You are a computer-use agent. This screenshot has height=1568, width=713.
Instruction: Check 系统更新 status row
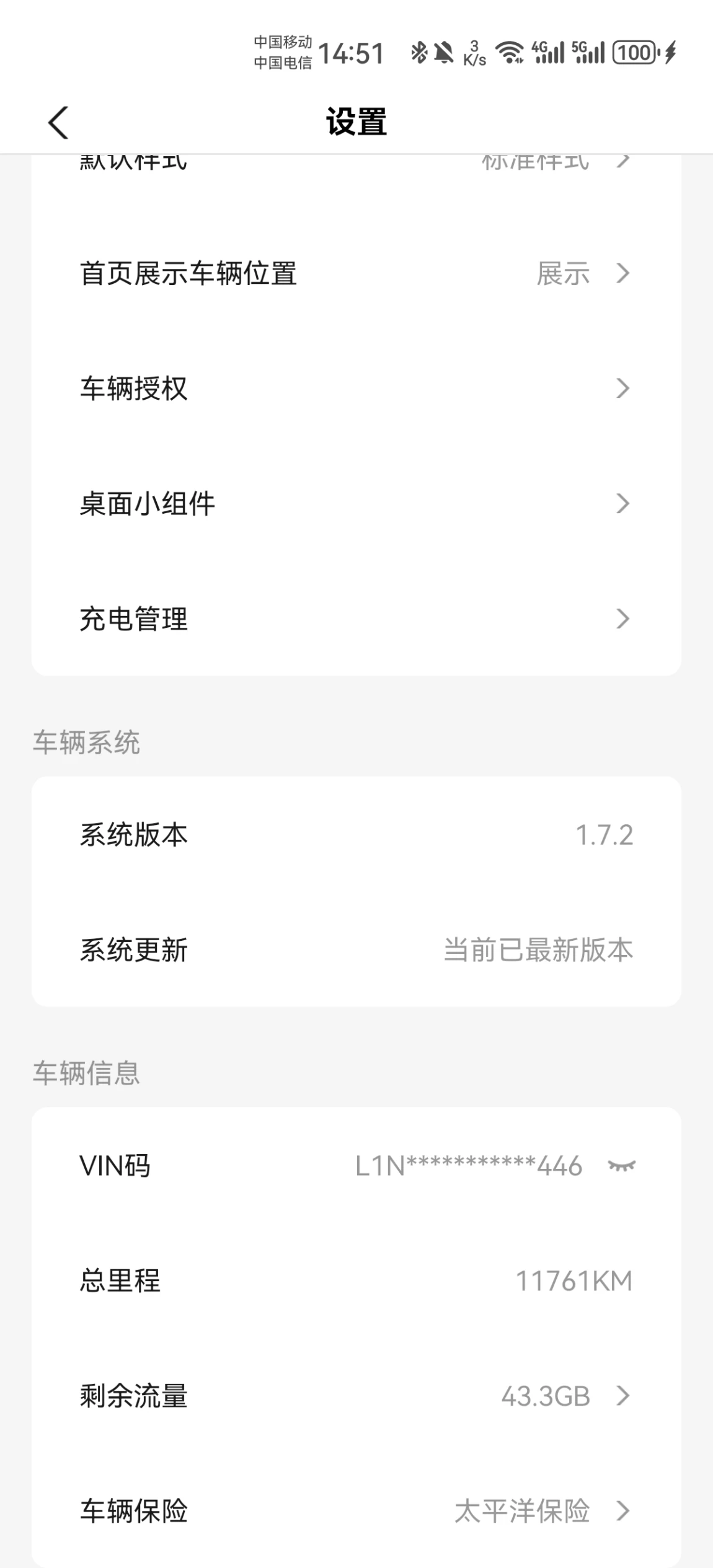[x=356, y=949]
